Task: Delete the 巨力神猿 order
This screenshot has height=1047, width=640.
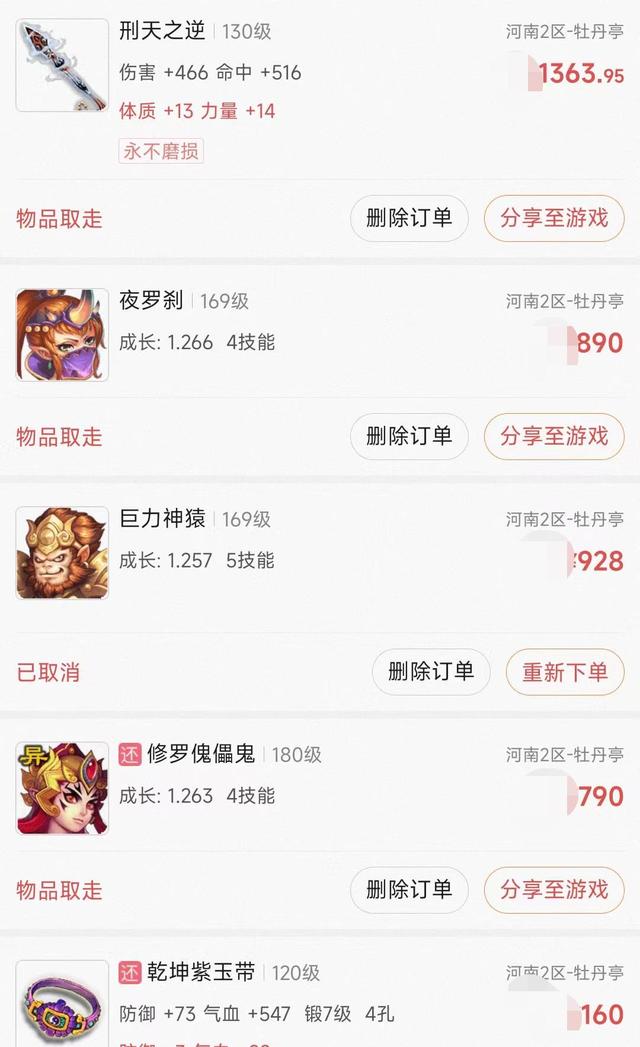Action: (x=431, y=671)
